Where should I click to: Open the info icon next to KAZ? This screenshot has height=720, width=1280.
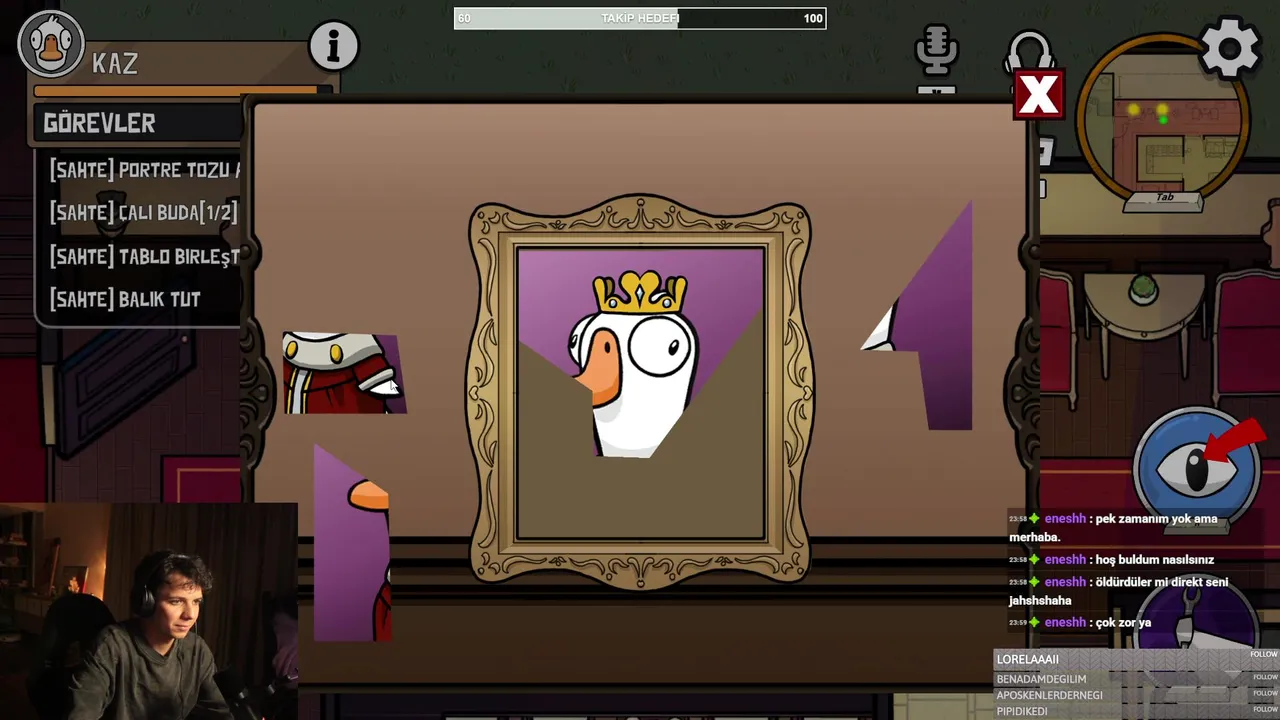click(333, 46)
